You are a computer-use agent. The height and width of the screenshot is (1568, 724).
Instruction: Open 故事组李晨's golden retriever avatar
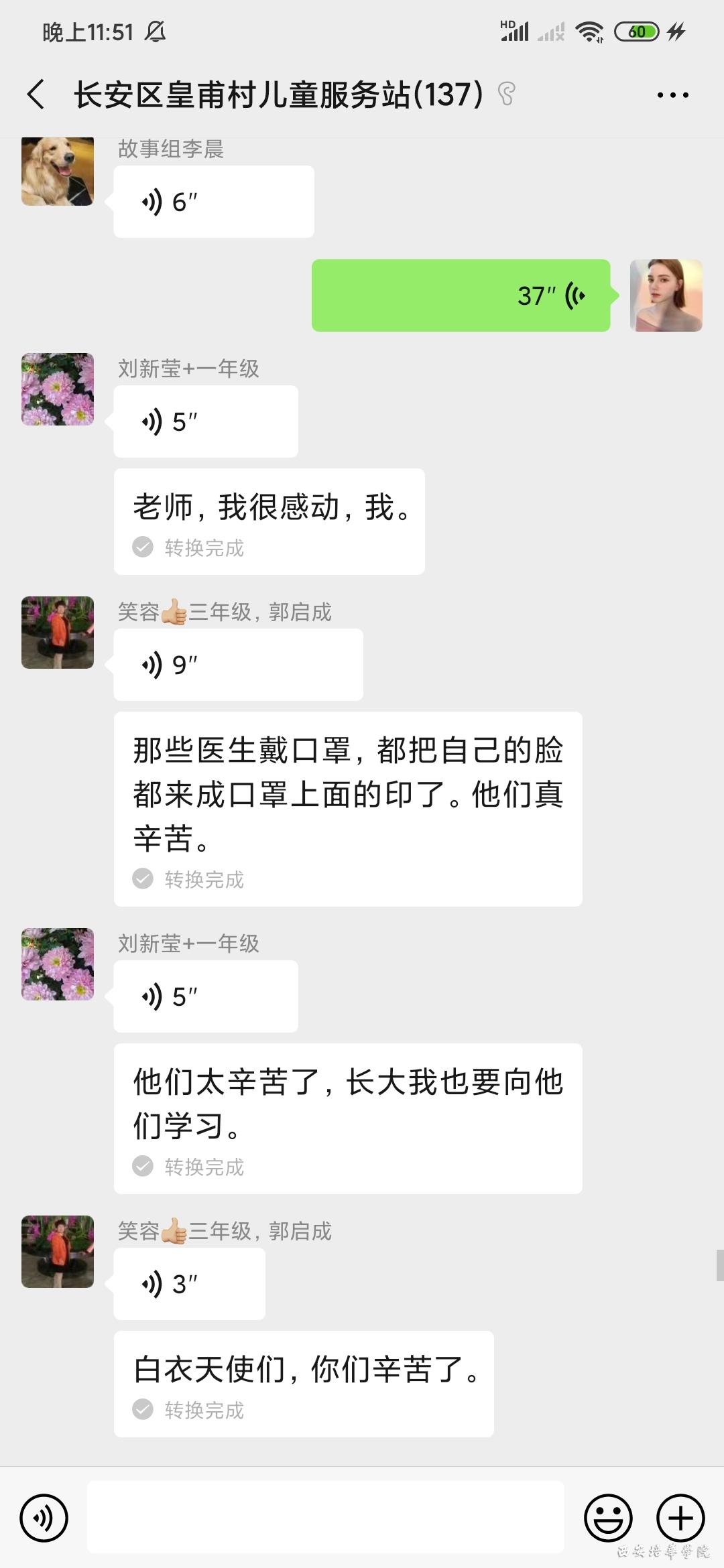58,170
